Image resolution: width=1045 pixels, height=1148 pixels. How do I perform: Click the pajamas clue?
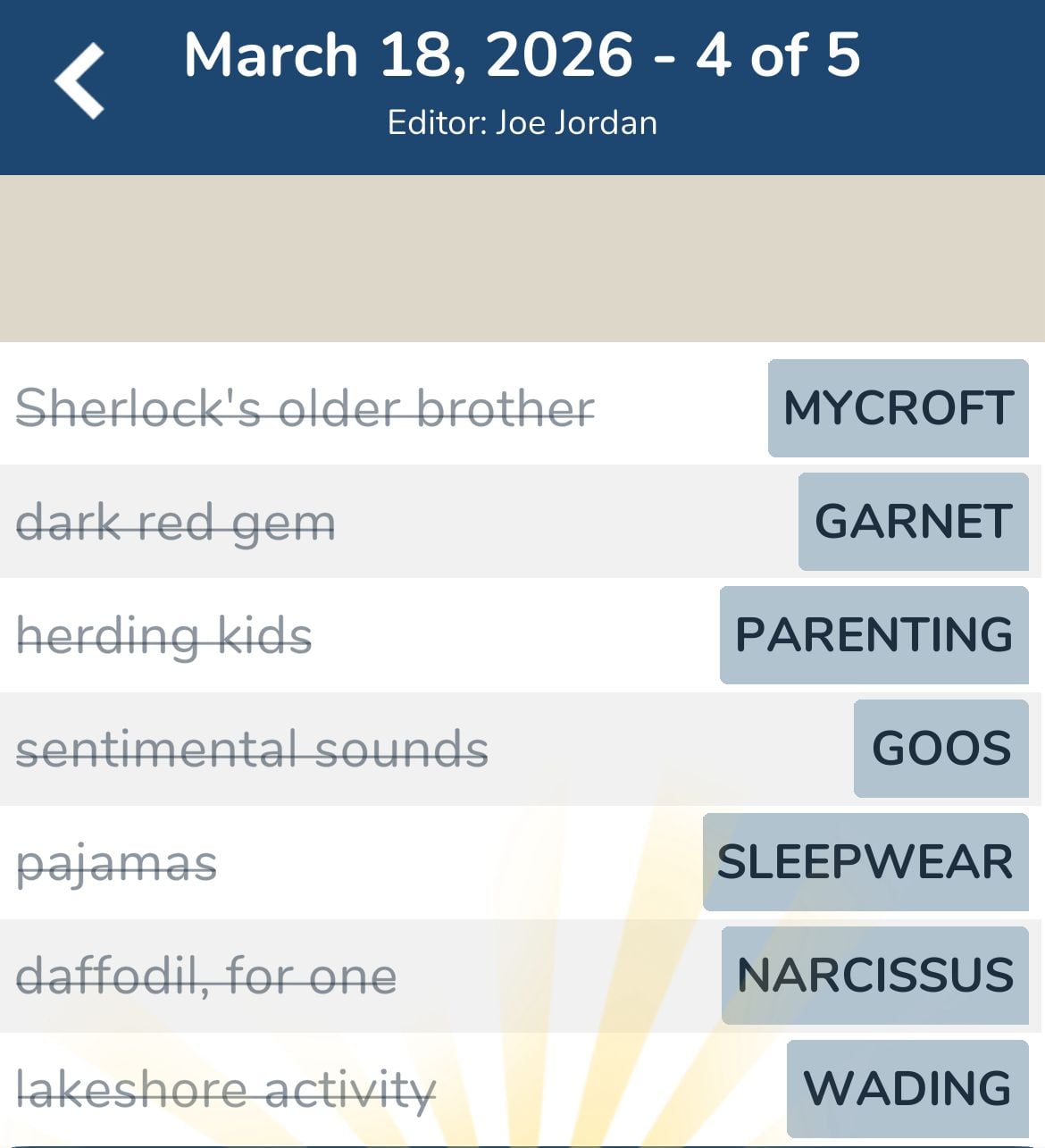(116, 861)
